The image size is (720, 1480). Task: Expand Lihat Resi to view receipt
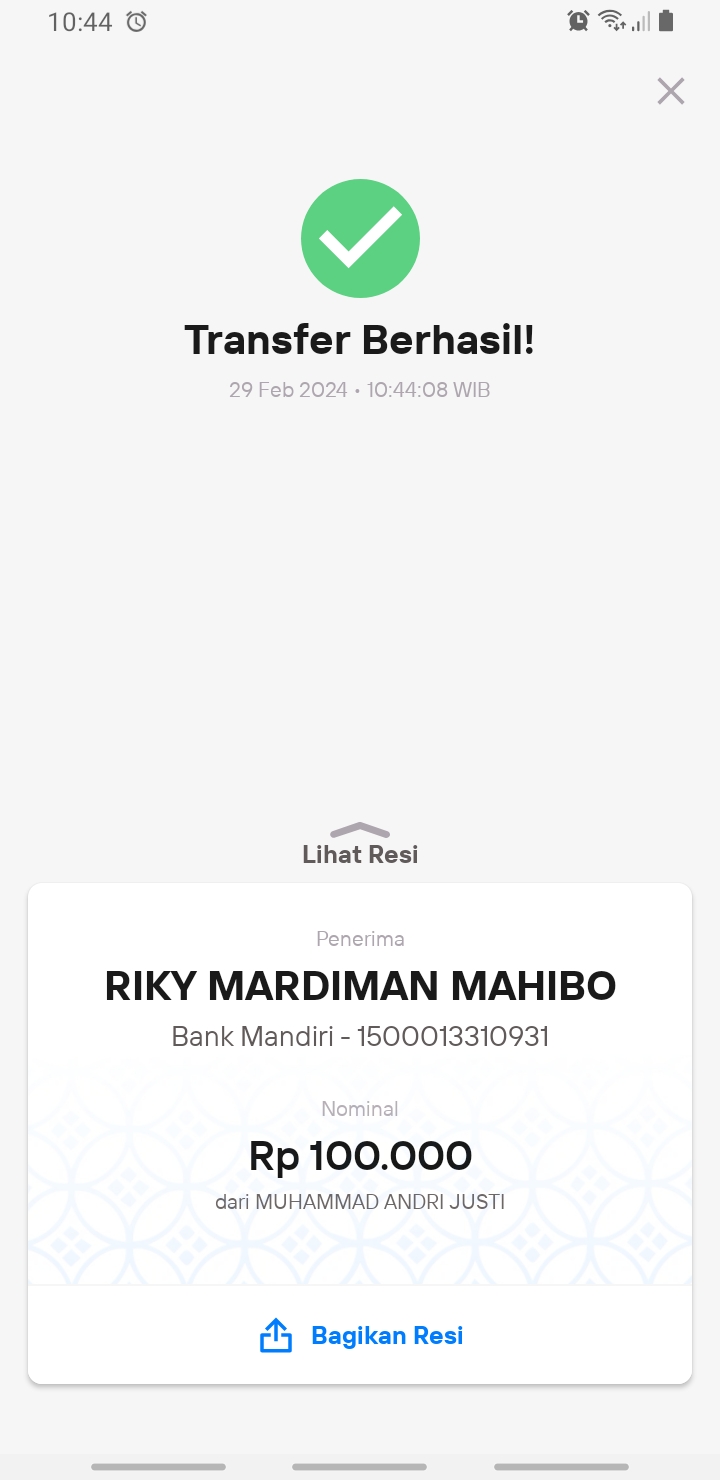click(x=360, y=844)
